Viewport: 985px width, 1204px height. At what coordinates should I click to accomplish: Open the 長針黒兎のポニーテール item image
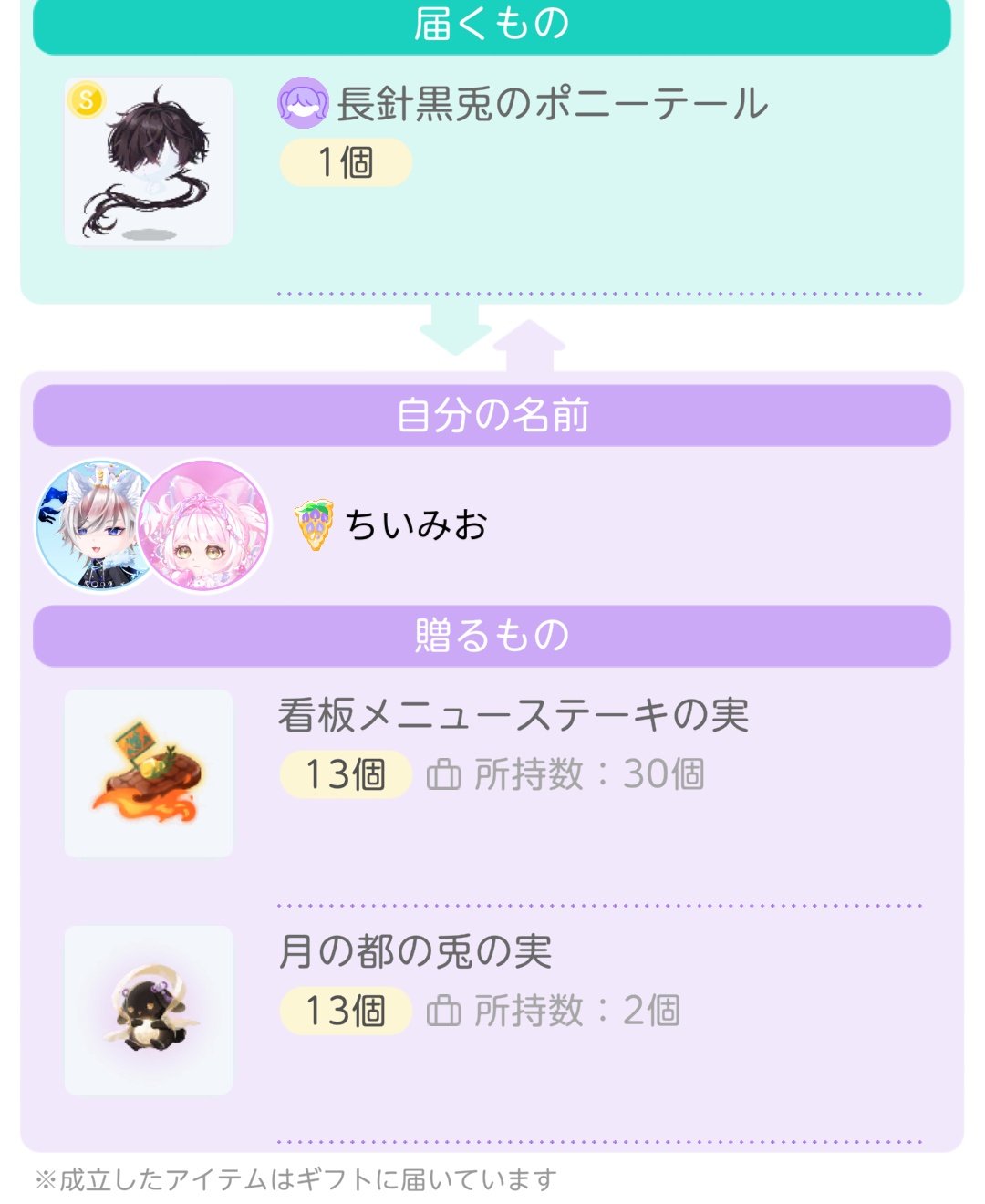pos(149,161)
